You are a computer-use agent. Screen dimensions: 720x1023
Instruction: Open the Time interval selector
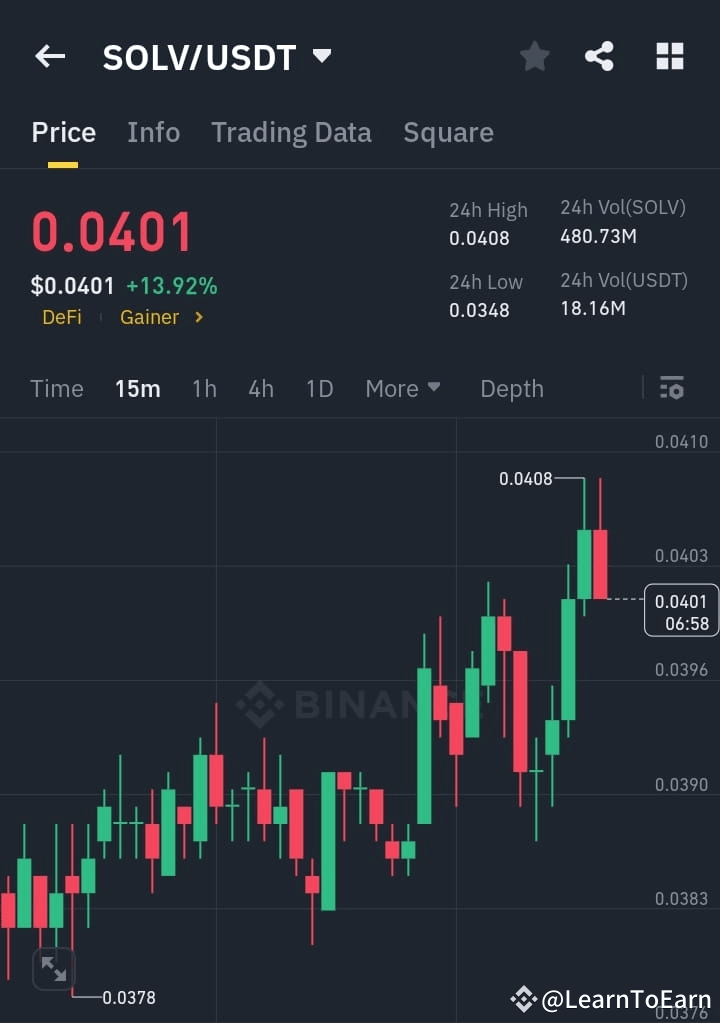coord(56,388)
